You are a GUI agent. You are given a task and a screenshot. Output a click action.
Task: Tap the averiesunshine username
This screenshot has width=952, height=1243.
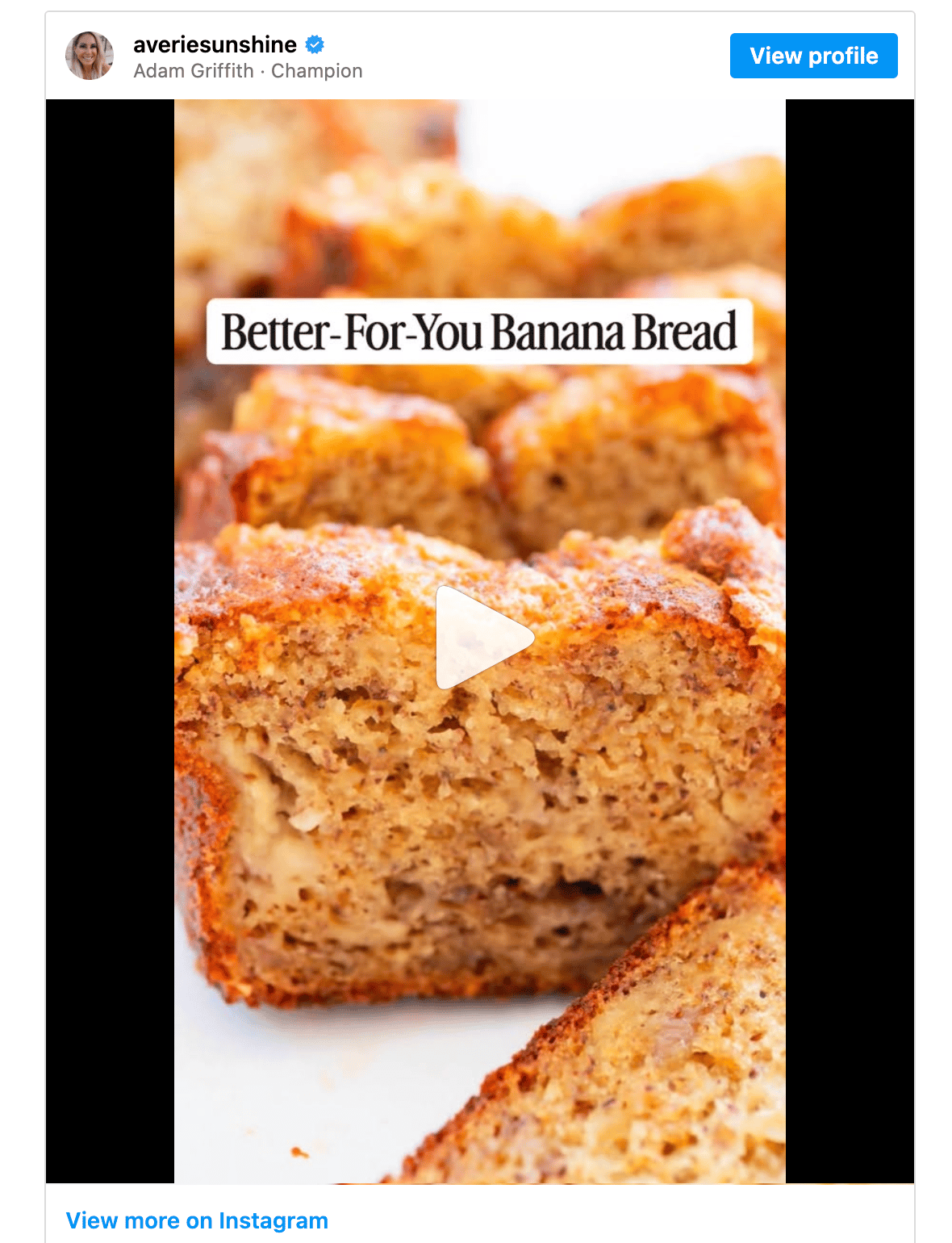[215, 44]
